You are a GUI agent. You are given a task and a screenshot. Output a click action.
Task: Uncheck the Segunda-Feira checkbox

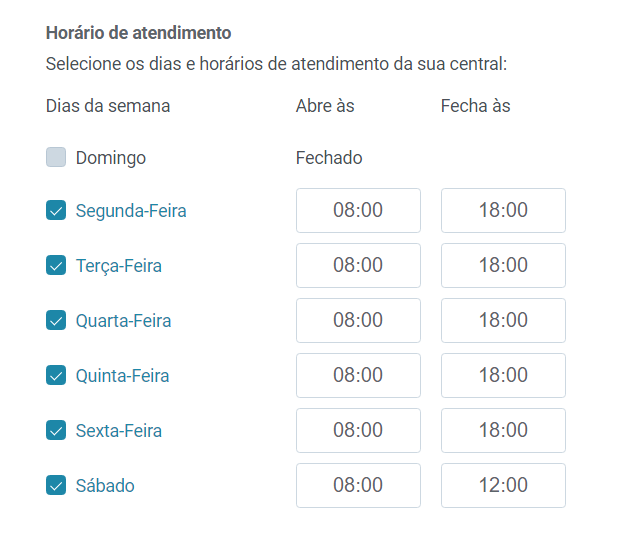[56, 211]
